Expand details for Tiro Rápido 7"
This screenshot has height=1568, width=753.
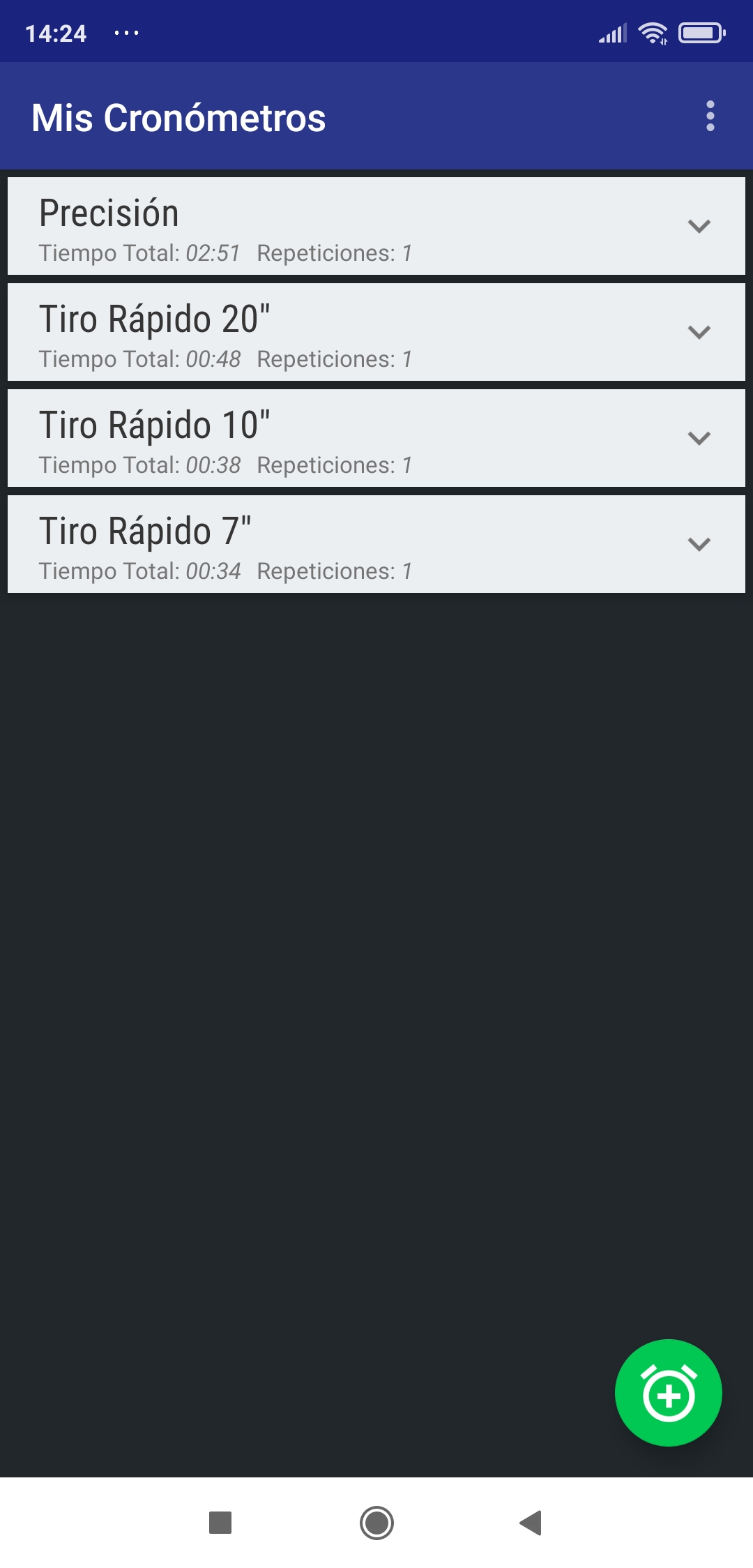(699, 544)
